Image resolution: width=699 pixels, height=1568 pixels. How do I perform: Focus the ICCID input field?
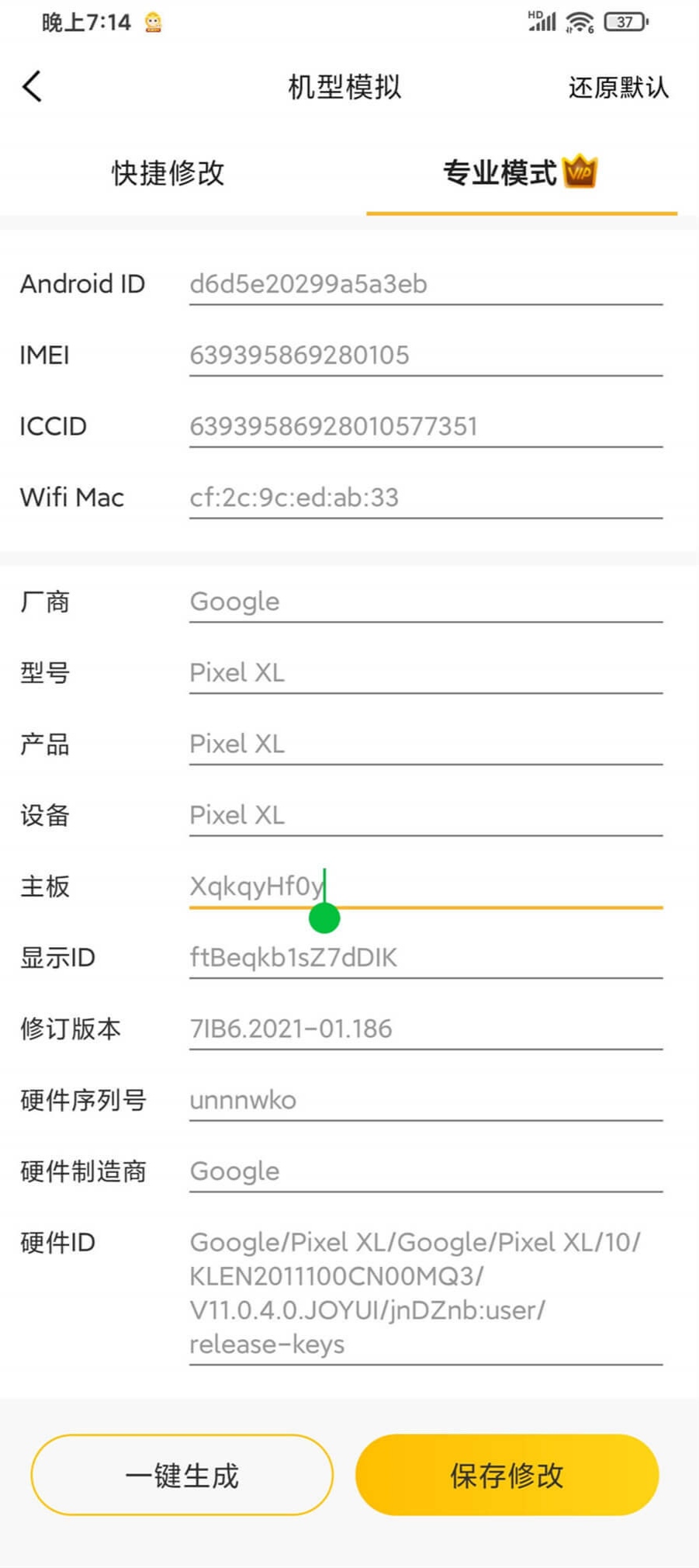[x=426, y=427]
